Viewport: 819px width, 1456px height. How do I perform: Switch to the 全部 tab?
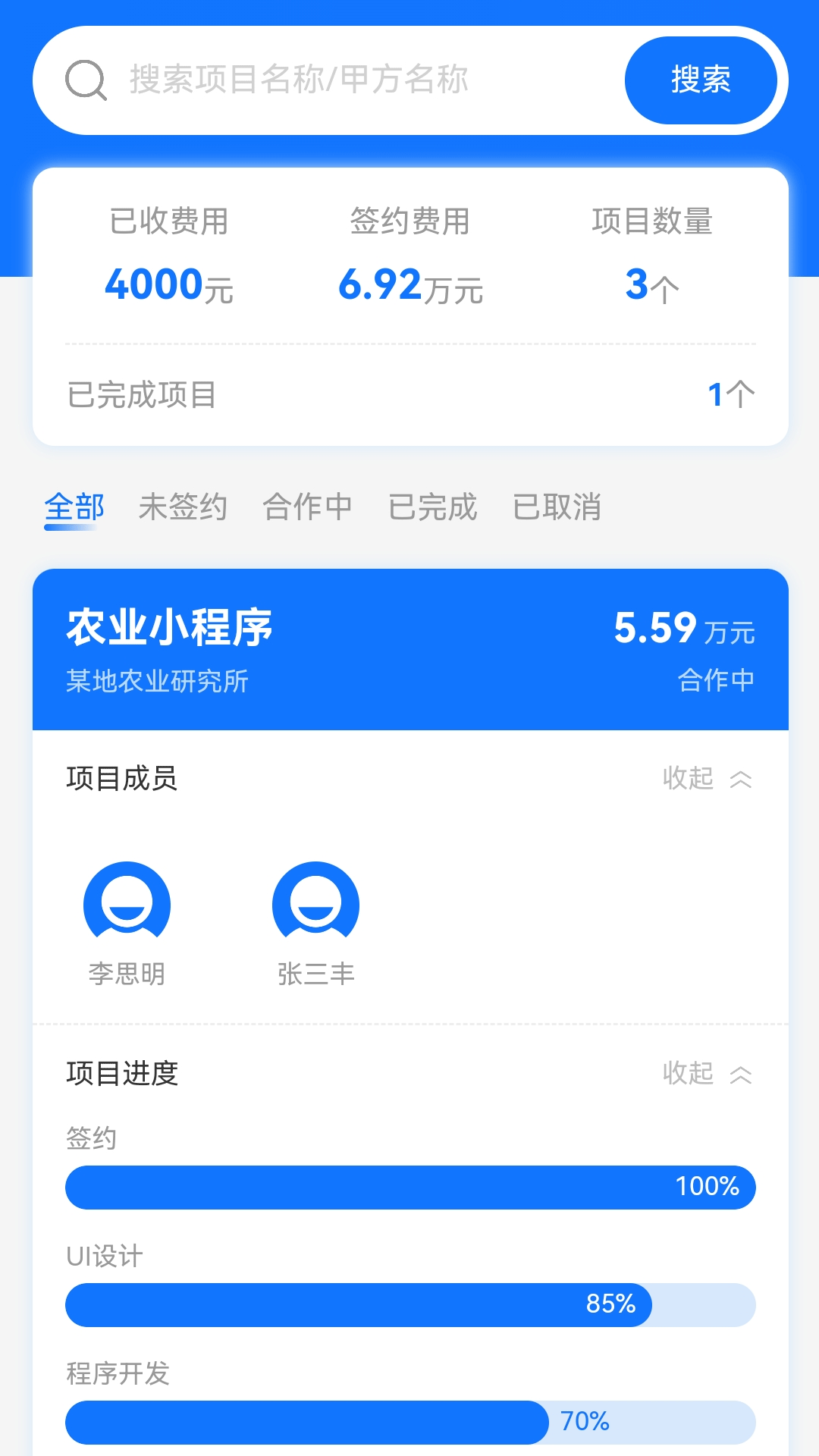74,507
